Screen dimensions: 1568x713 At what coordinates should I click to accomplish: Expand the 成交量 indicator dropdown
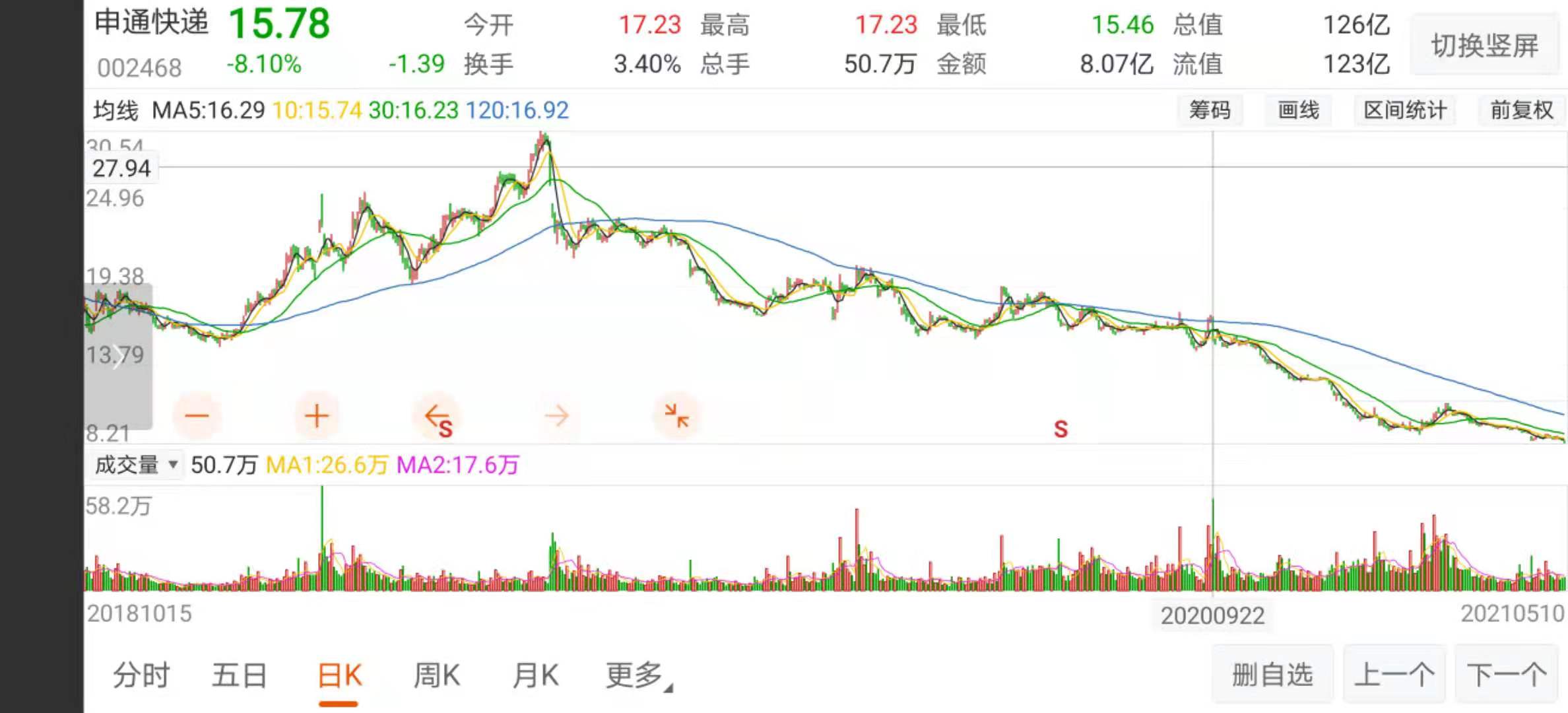(x=135, y=465)
